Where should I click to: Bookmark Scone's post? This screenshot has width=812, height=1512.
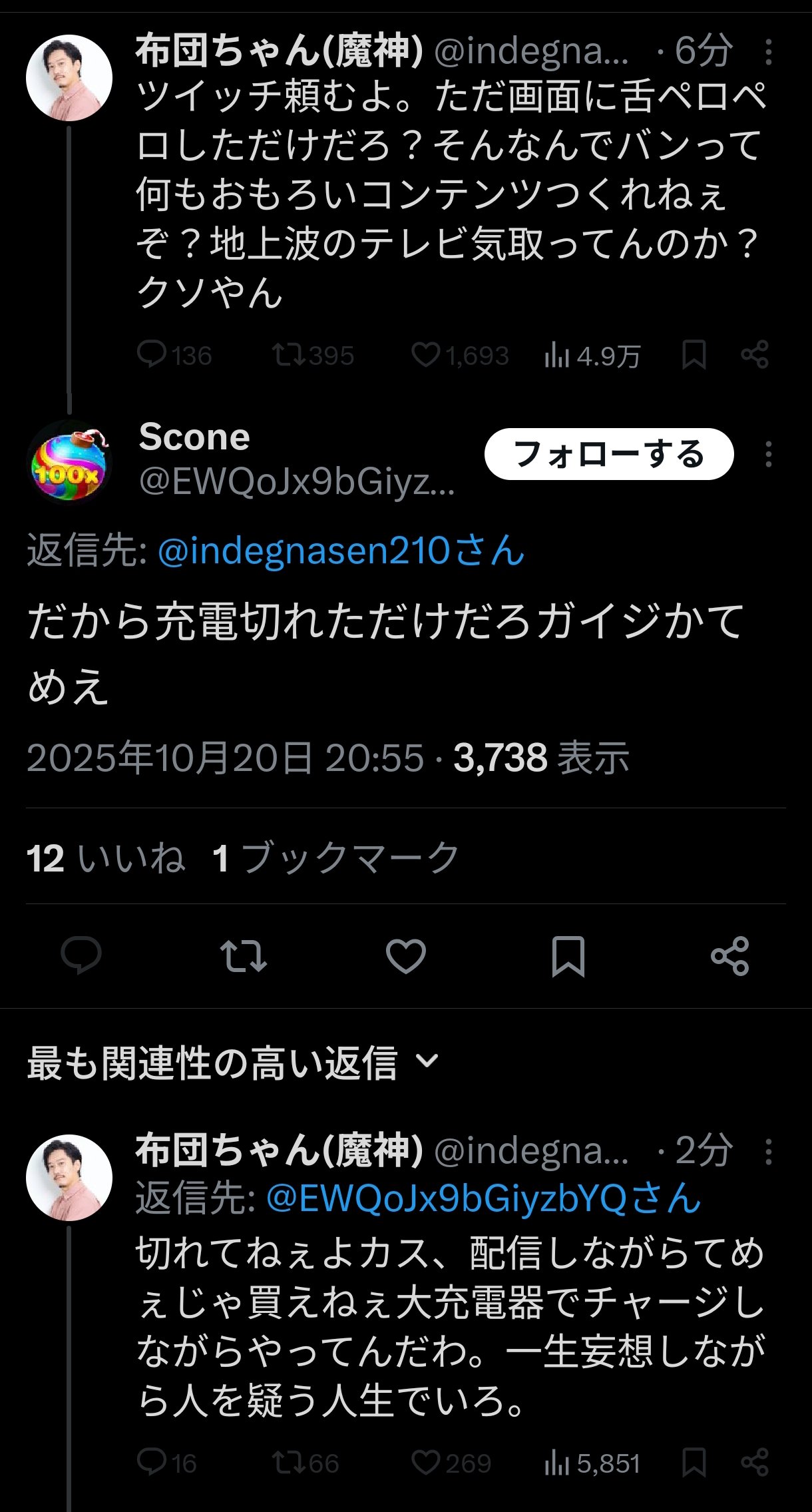(x=568, y=955)
